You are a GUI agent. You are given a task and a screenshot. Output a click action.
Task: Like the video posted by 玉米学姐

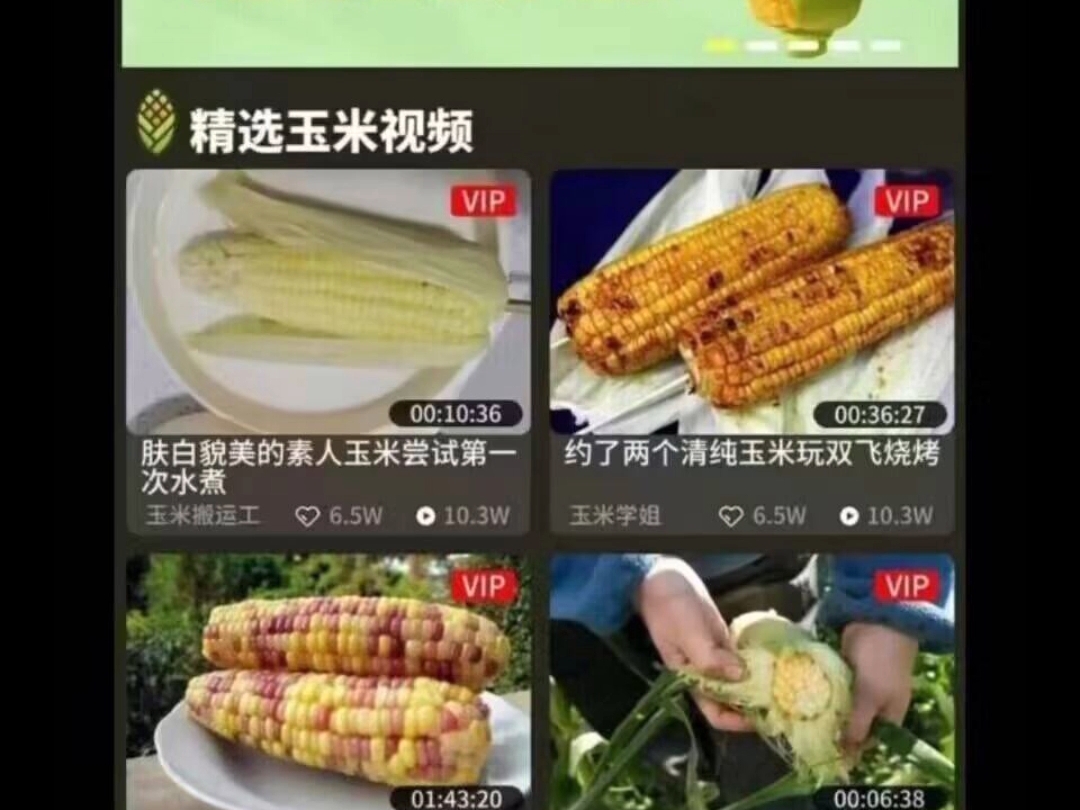(x=732, y=516)
